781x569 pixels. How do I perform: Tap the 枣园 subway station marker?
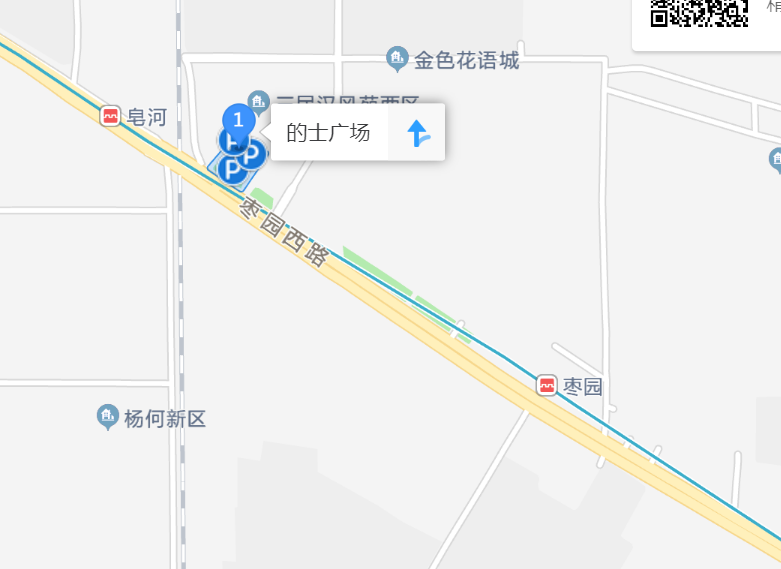click(546, 385)
